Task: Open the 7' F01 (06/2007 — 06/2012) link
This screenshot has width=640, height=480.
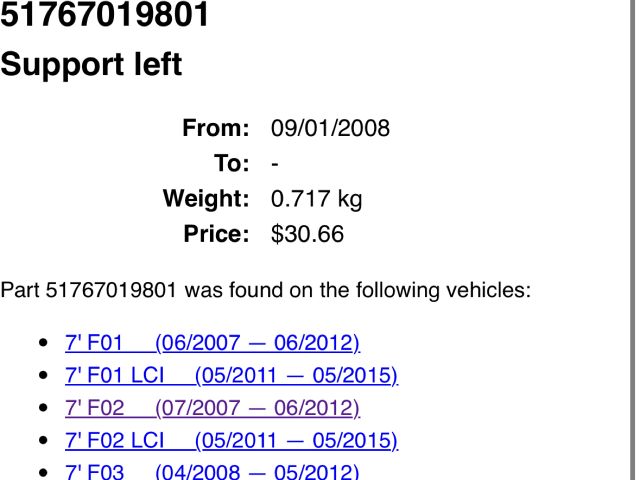Action: (x=212, y=343)
